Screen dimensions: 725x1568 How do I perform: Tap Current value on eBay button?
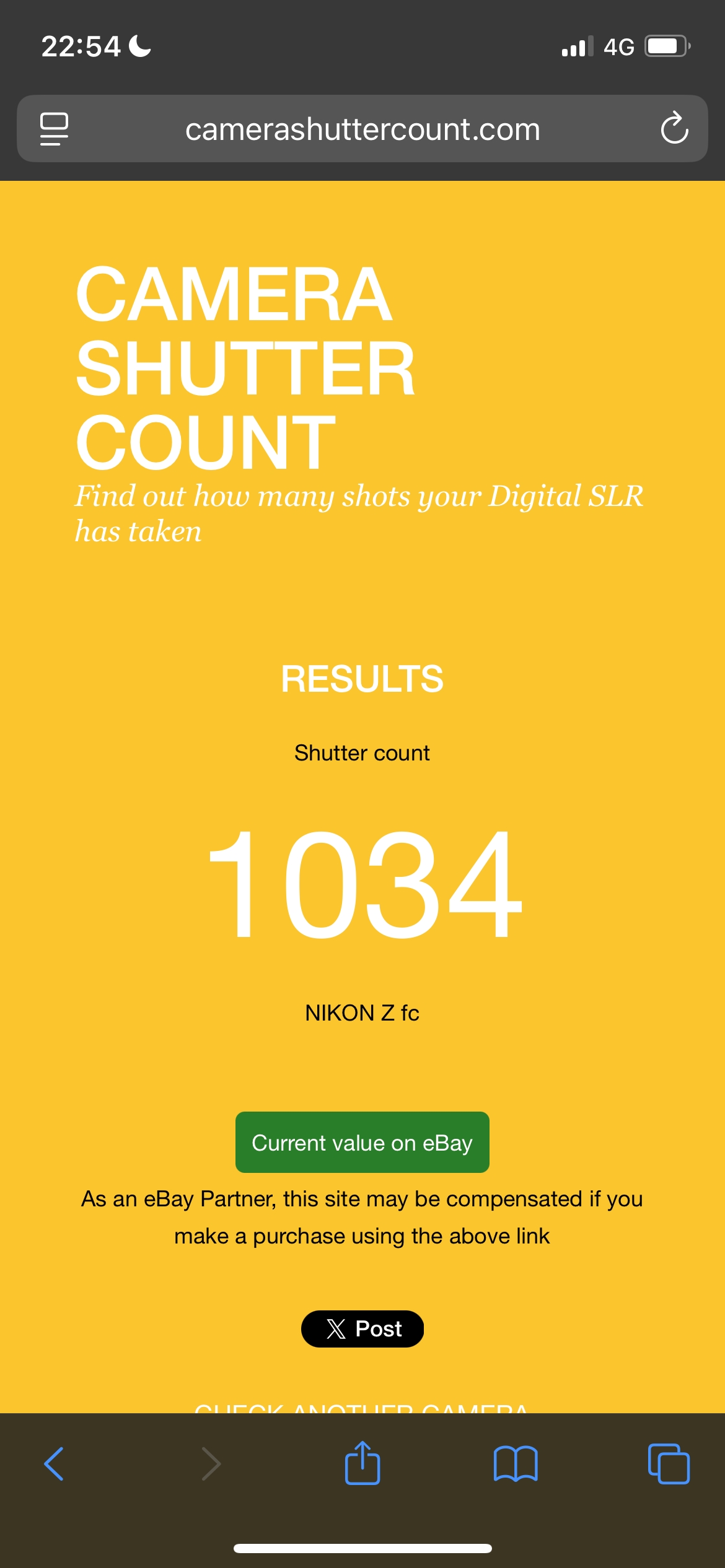[362, 1142]
